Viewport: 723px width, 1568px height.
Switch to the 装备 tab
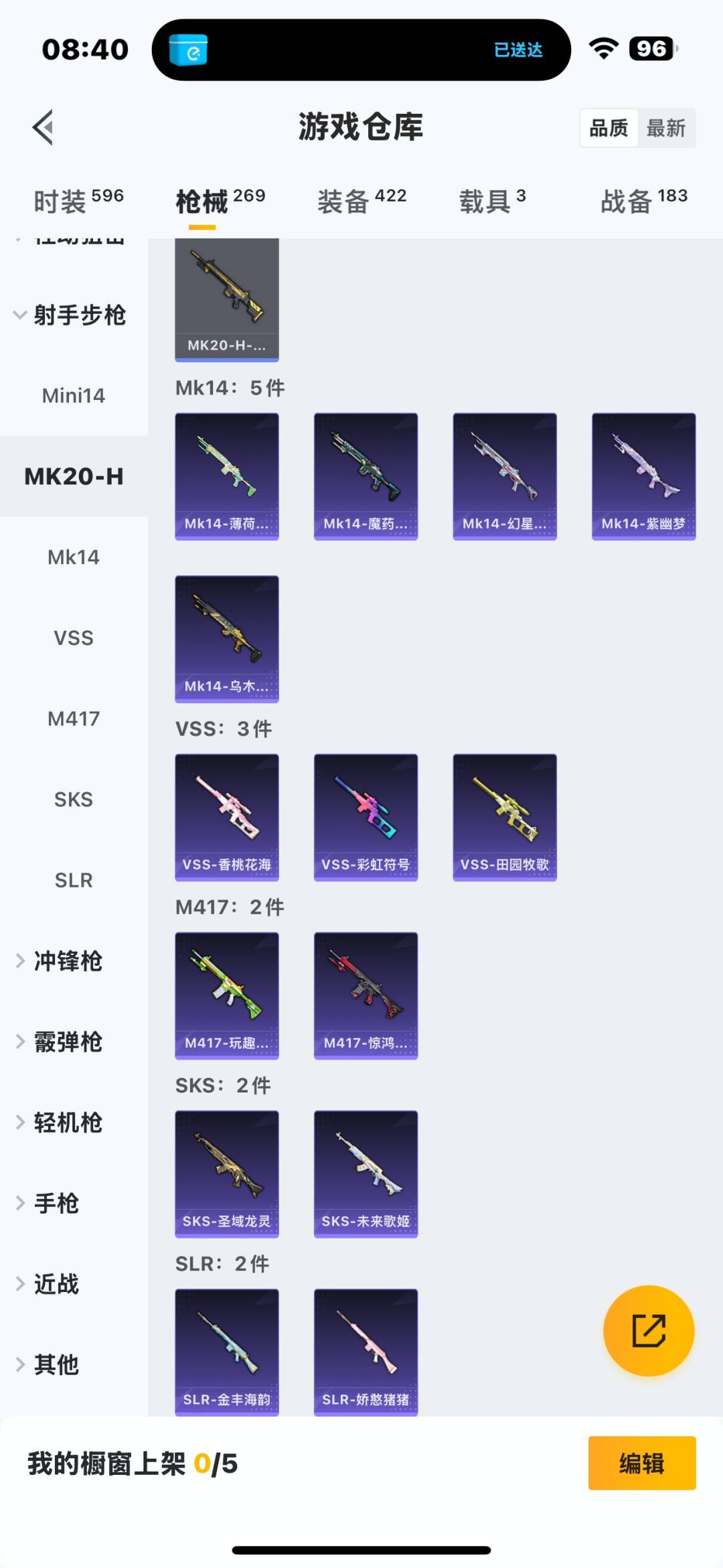click(361, 200)
